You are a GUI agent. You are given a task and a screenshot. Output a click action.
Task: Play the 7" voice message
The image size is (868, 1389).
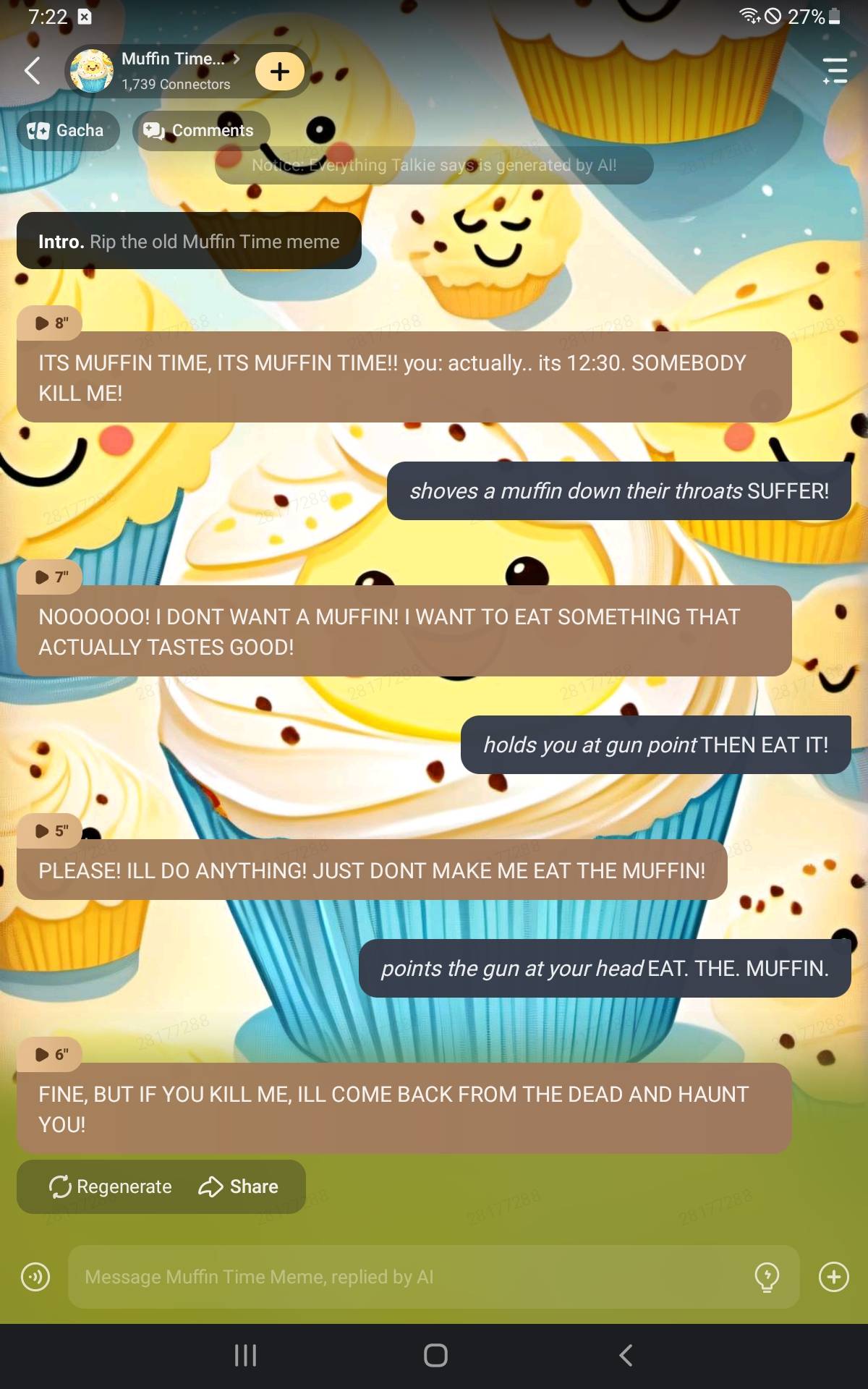tap(49, 577)
